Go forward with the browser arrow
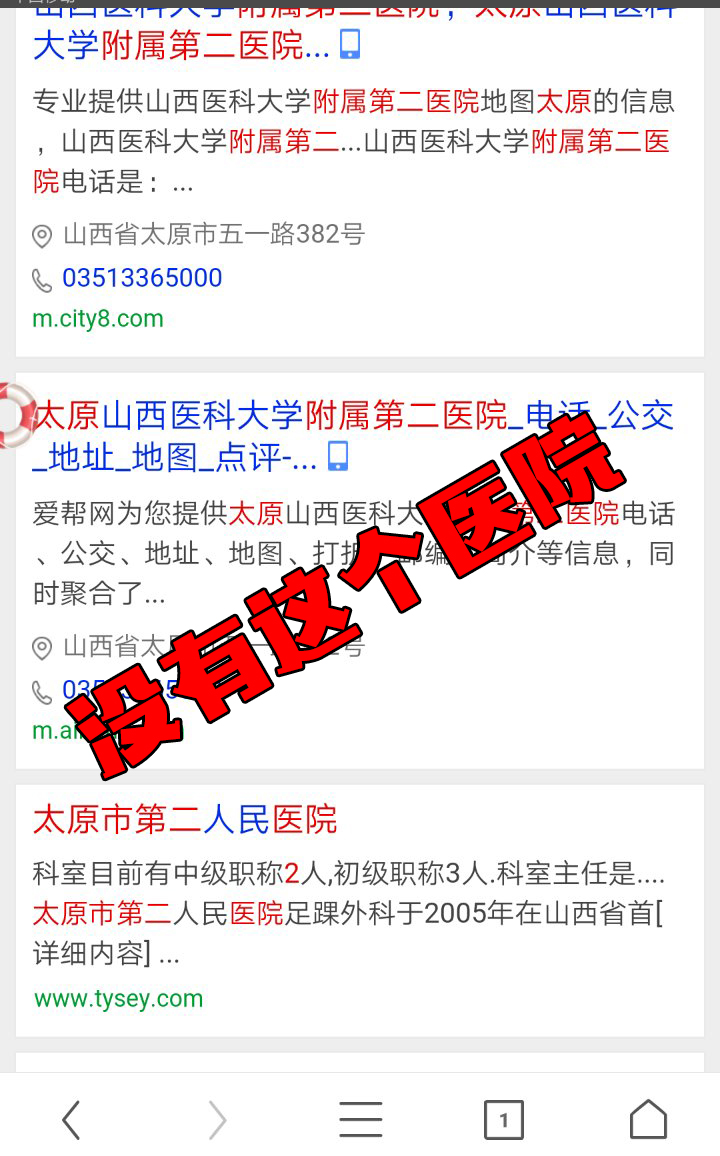 click(217, 1120)
